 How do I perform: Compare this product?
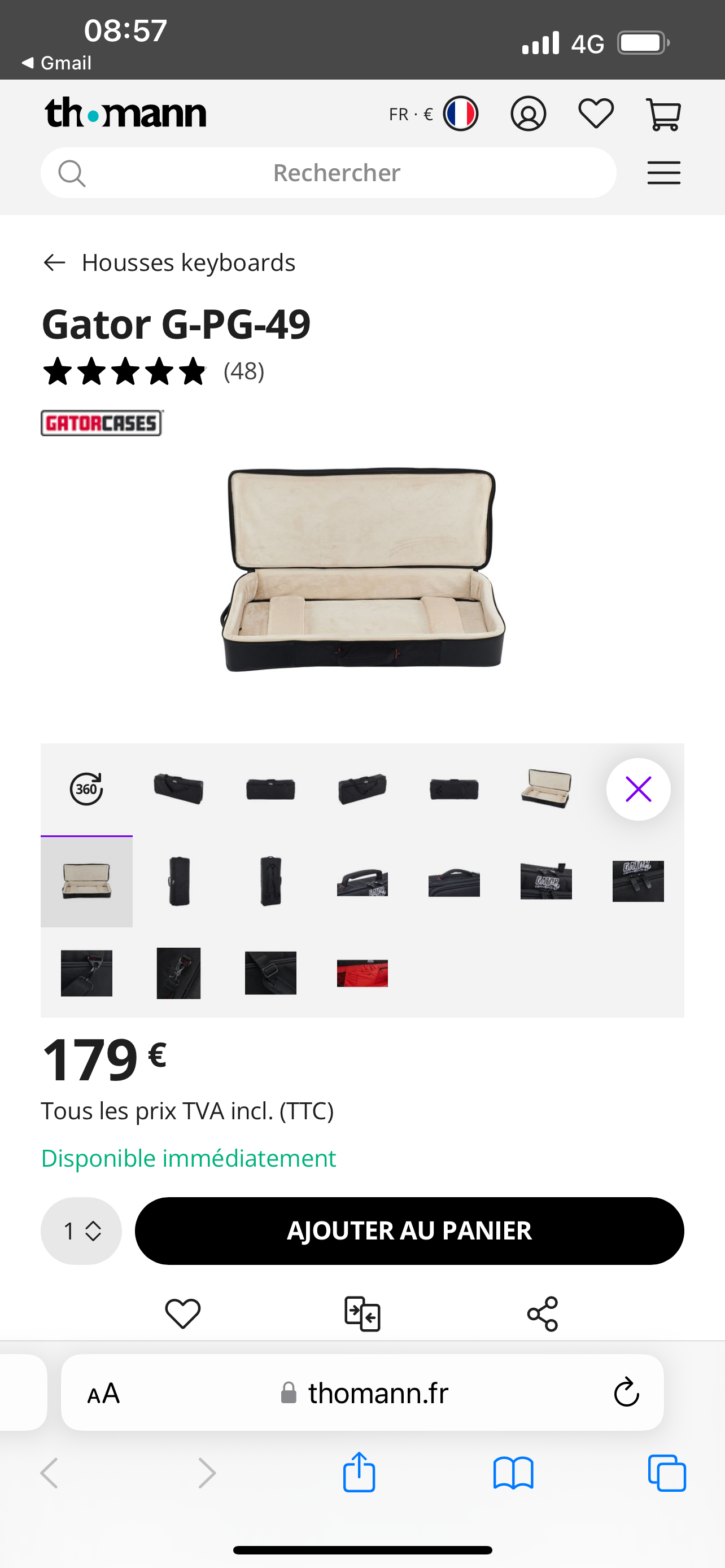362,1313
